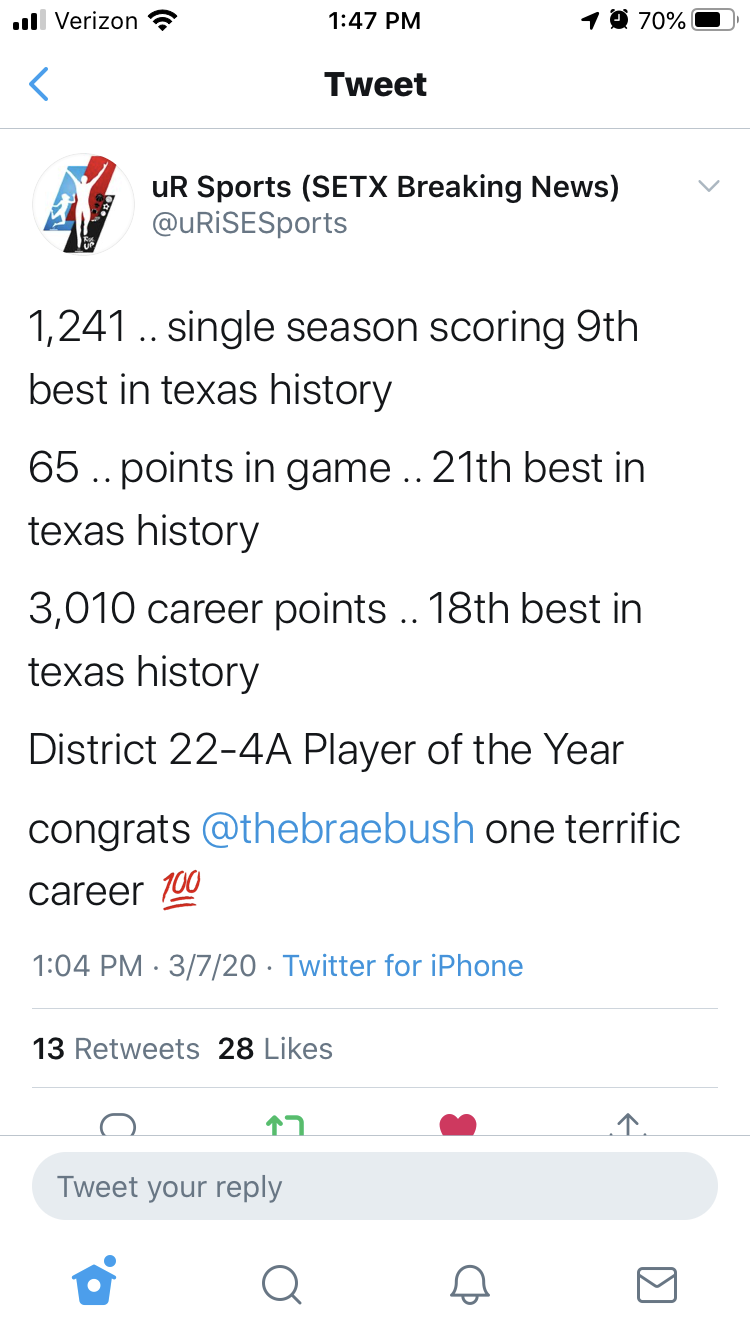Go back from the Tweet screen
This screenshot has height=1334, width=750.
tap(39, 85)
